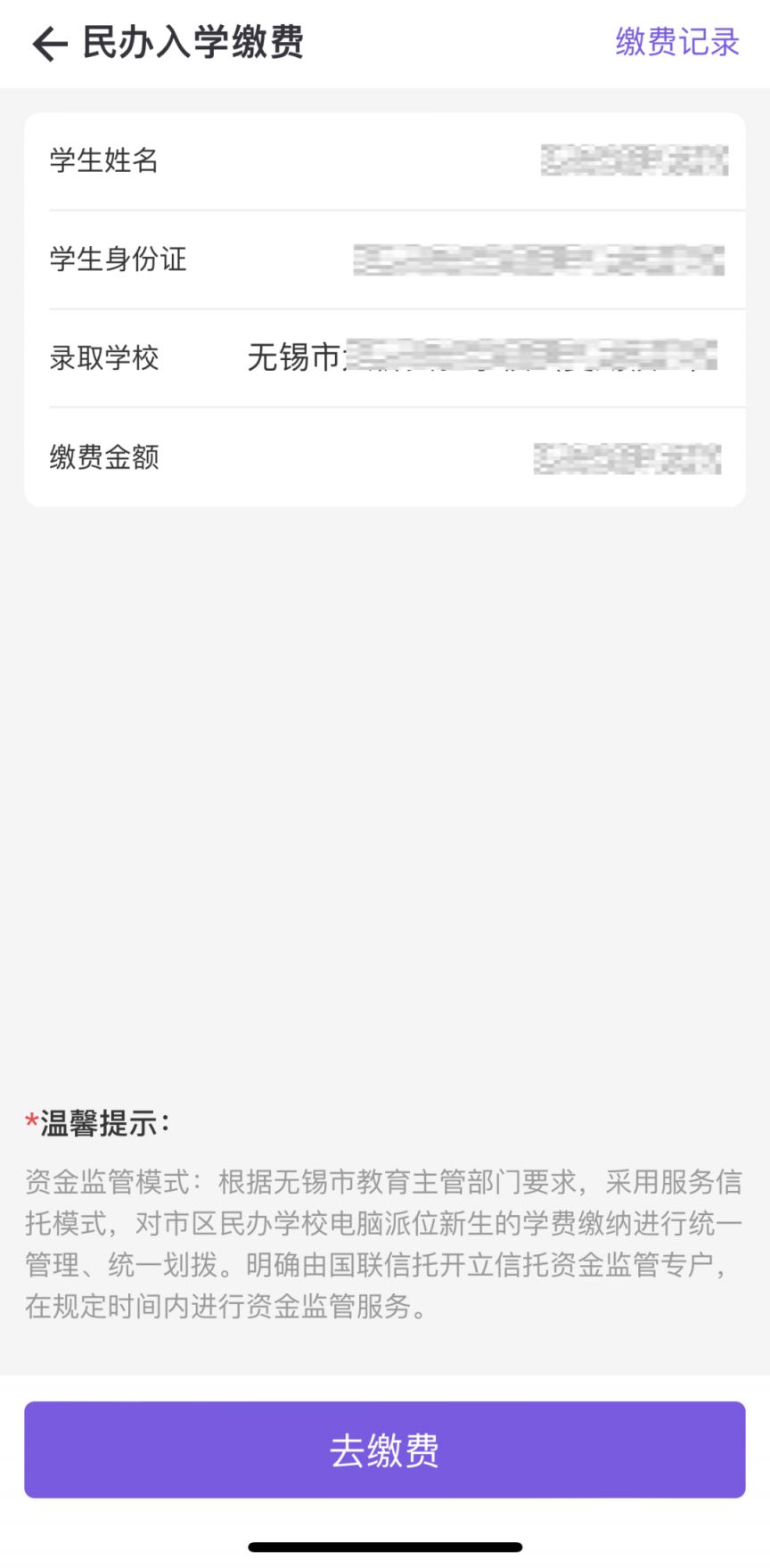Tap the 去缴费 button
Viewport: 770px width, 1568px height.
385,1449
